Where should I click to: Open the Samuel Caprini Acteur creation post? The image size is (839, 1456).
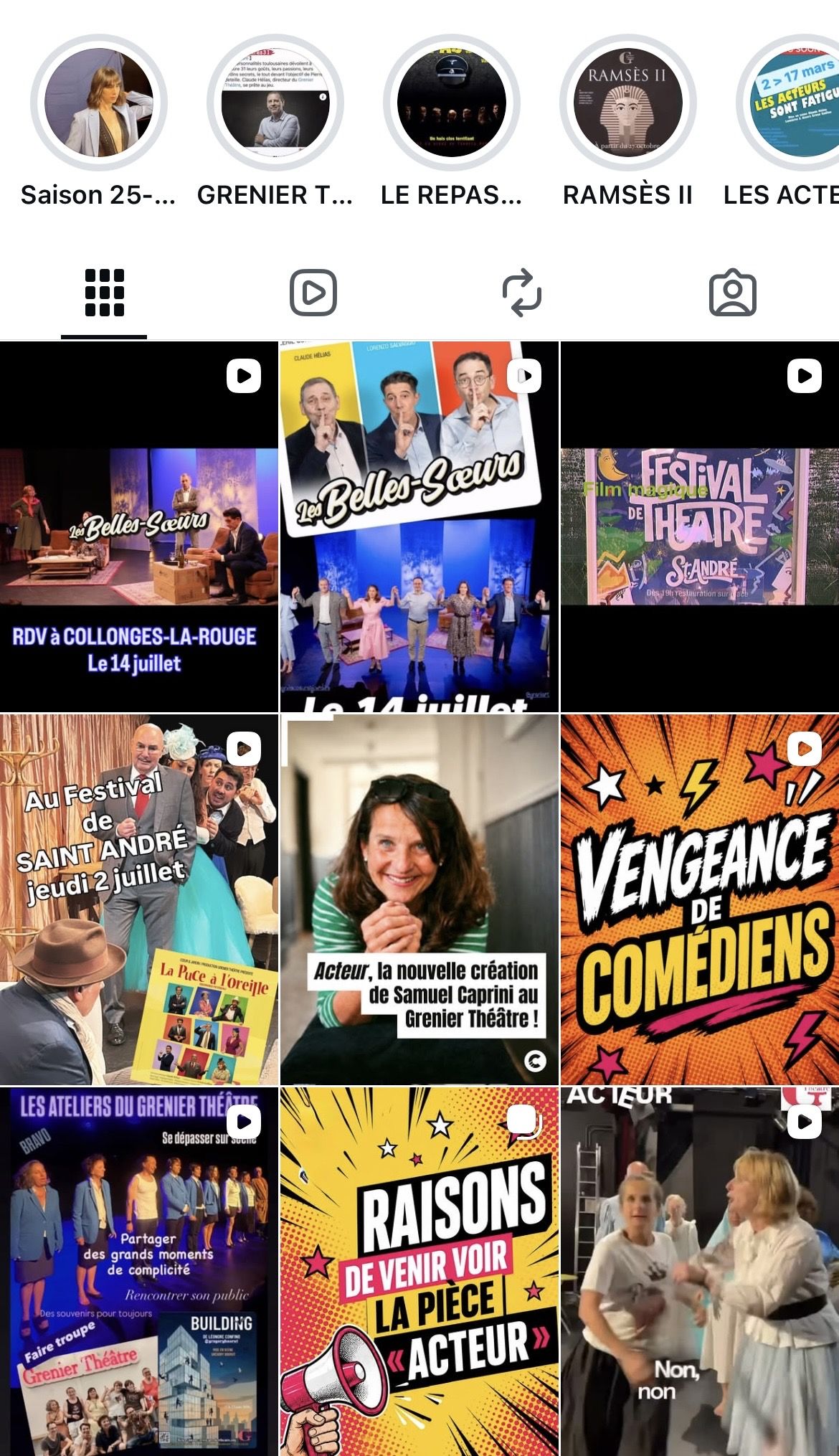(x=419, y=899)
